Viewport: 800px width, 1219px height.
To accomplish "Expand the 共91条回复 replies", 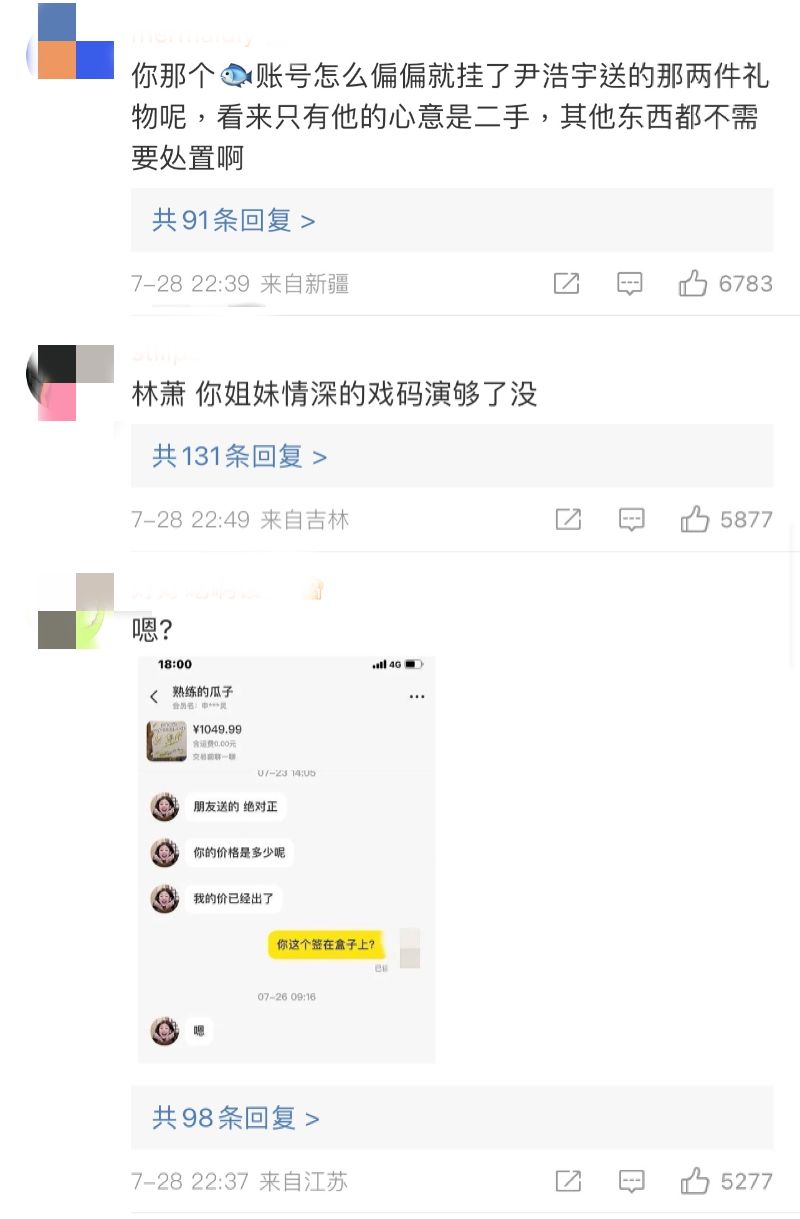I will [234, 220].
